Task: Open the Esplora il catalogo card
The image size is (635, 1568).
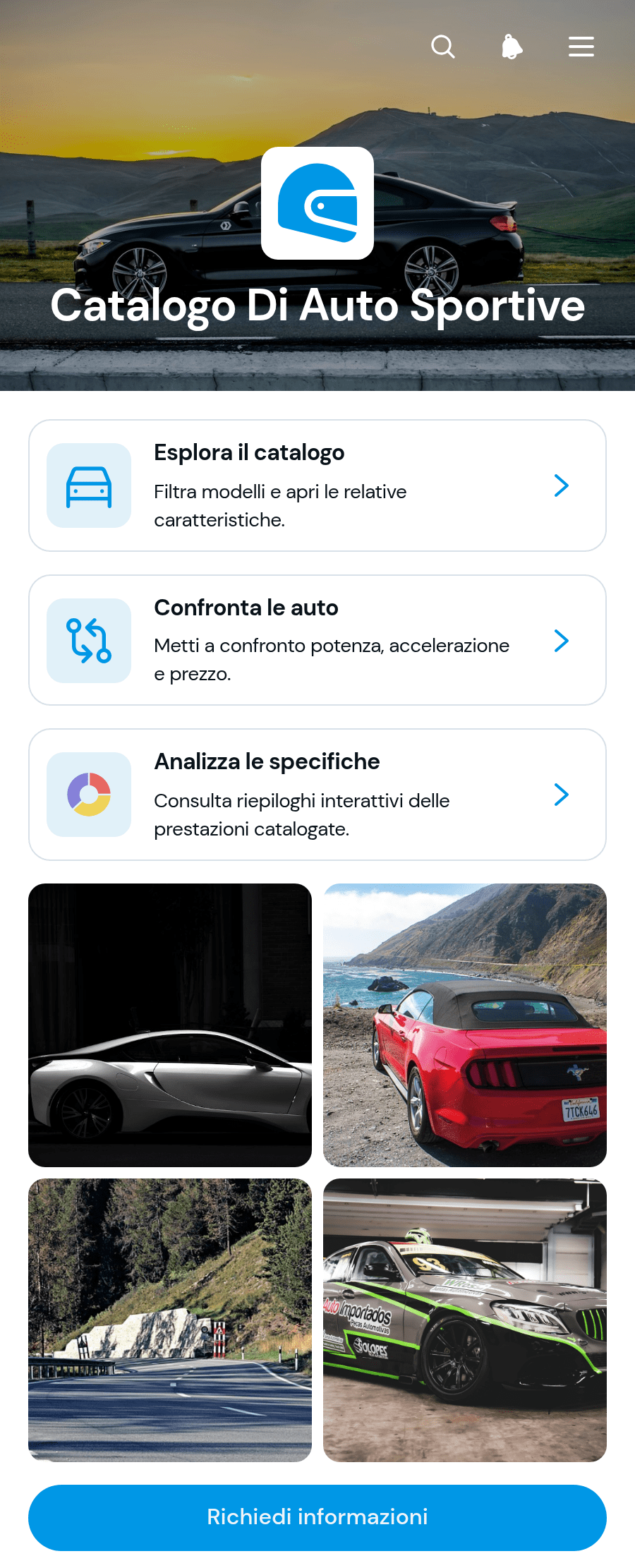Action: (317, 486)
